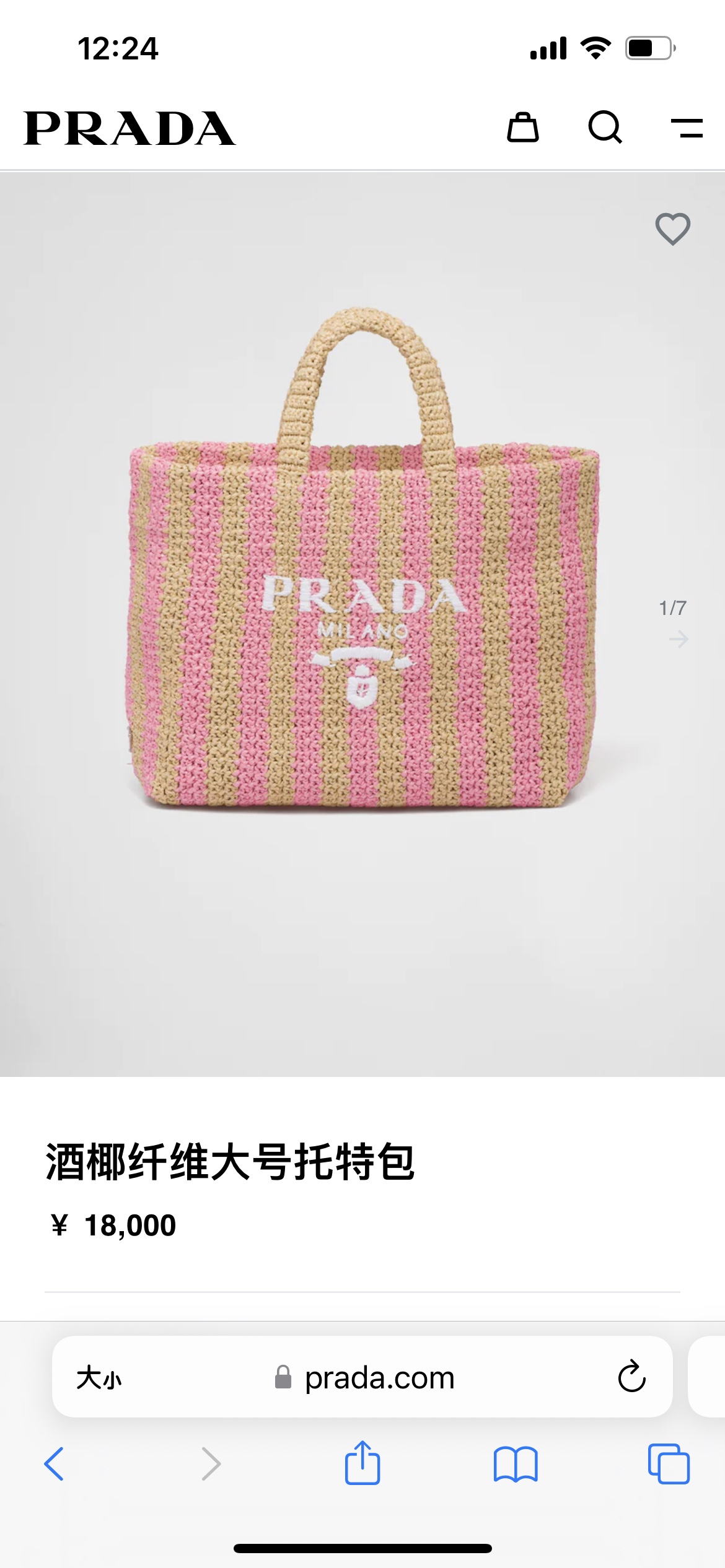This screenshot has width=725, height=1568.
Task: Open Safari bookmarks
Action: click(516, 1464)
